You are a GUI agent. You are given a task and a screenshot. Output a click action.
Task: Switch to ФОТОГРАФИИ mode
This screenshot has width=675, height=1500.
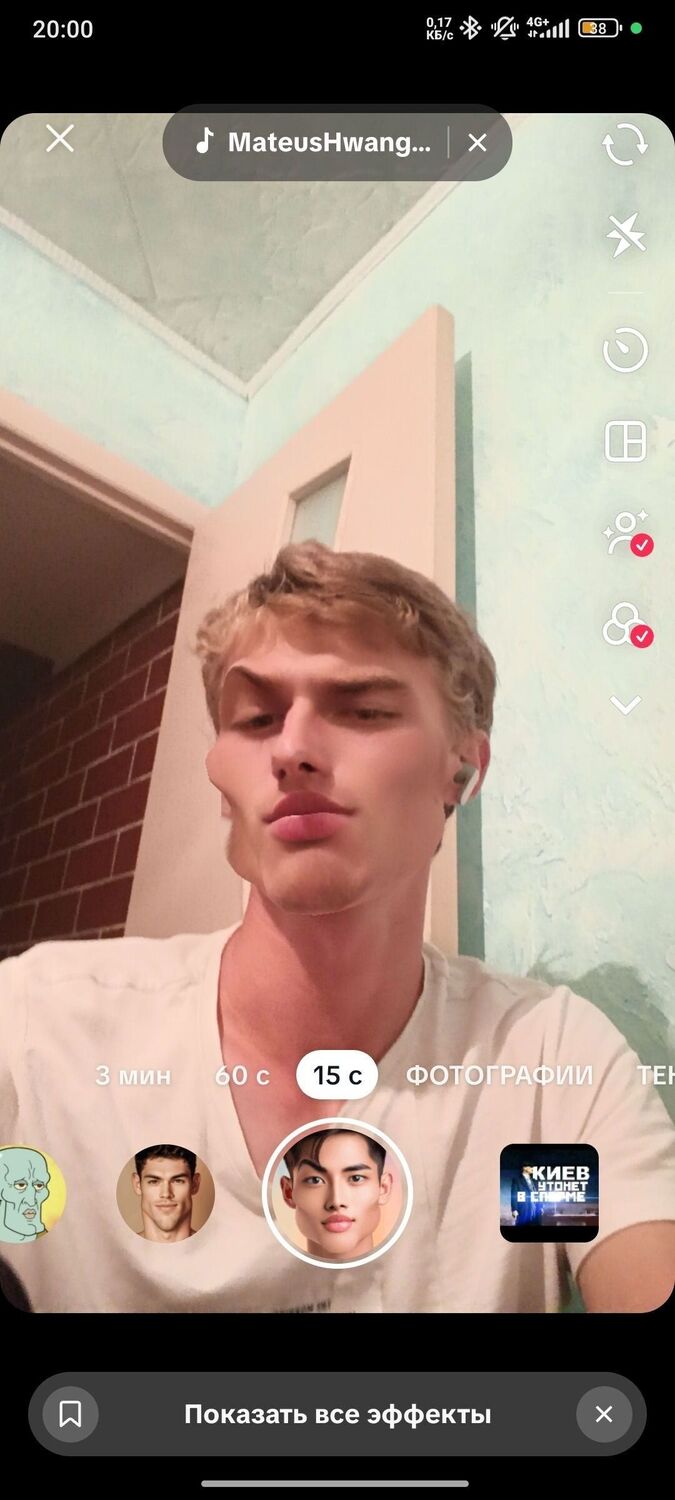tap(499, 1076)
